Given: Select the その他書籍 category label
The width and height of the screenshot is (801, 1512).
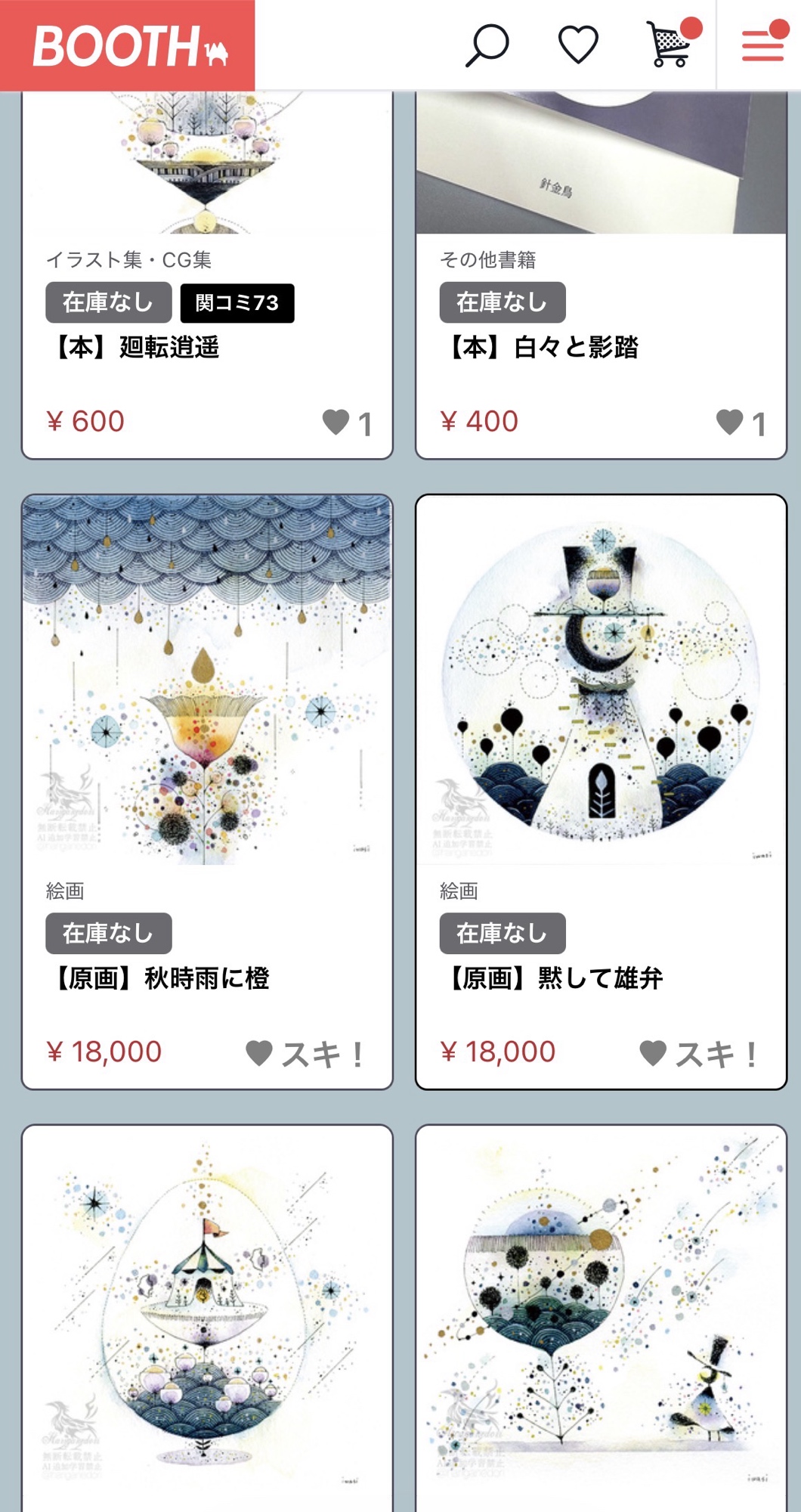Looking at the screenshot, I should point(488,260).
